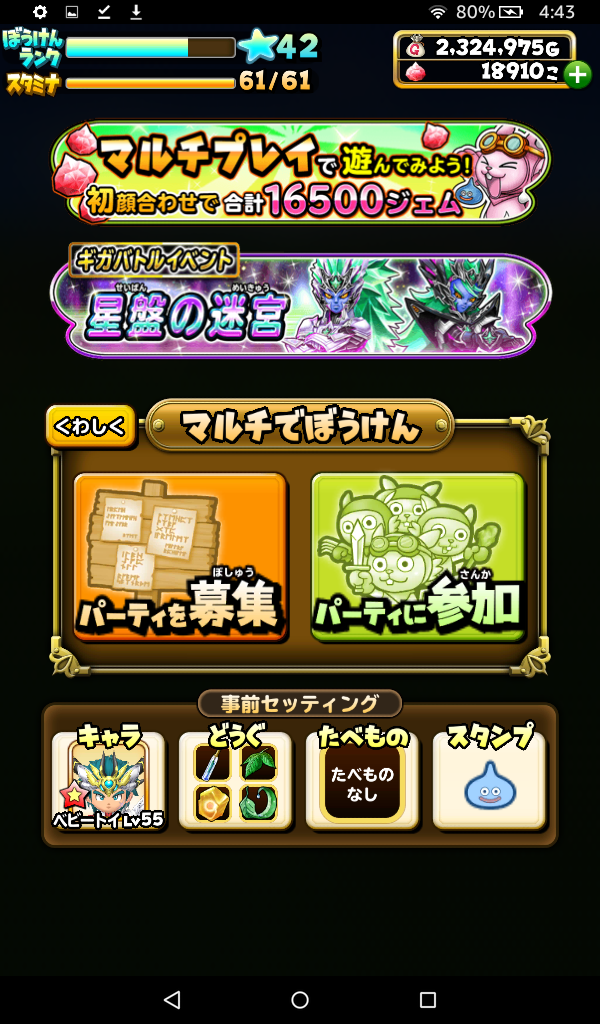
Task: Tap the green plus button to add gems
Action: click(x=577, y=74)
